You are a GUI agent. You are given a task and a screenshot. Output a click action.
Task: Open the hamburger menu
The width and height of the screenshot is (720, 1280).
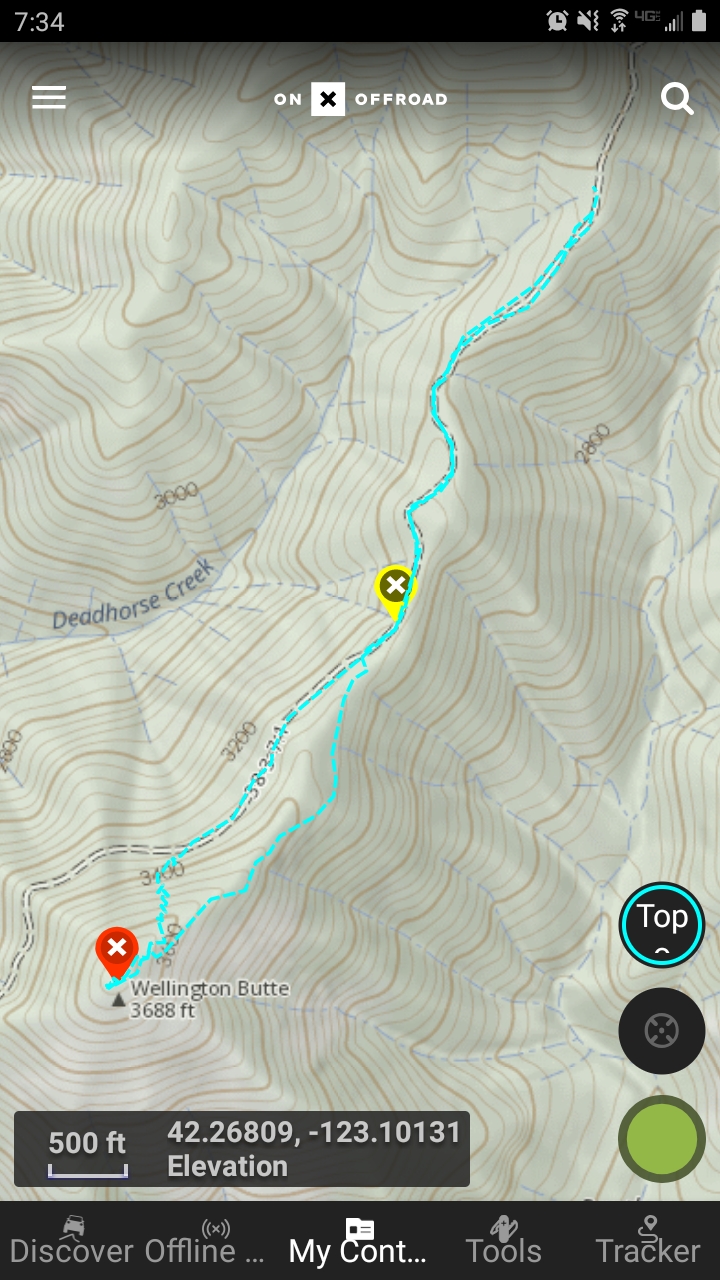pos(49,97)
